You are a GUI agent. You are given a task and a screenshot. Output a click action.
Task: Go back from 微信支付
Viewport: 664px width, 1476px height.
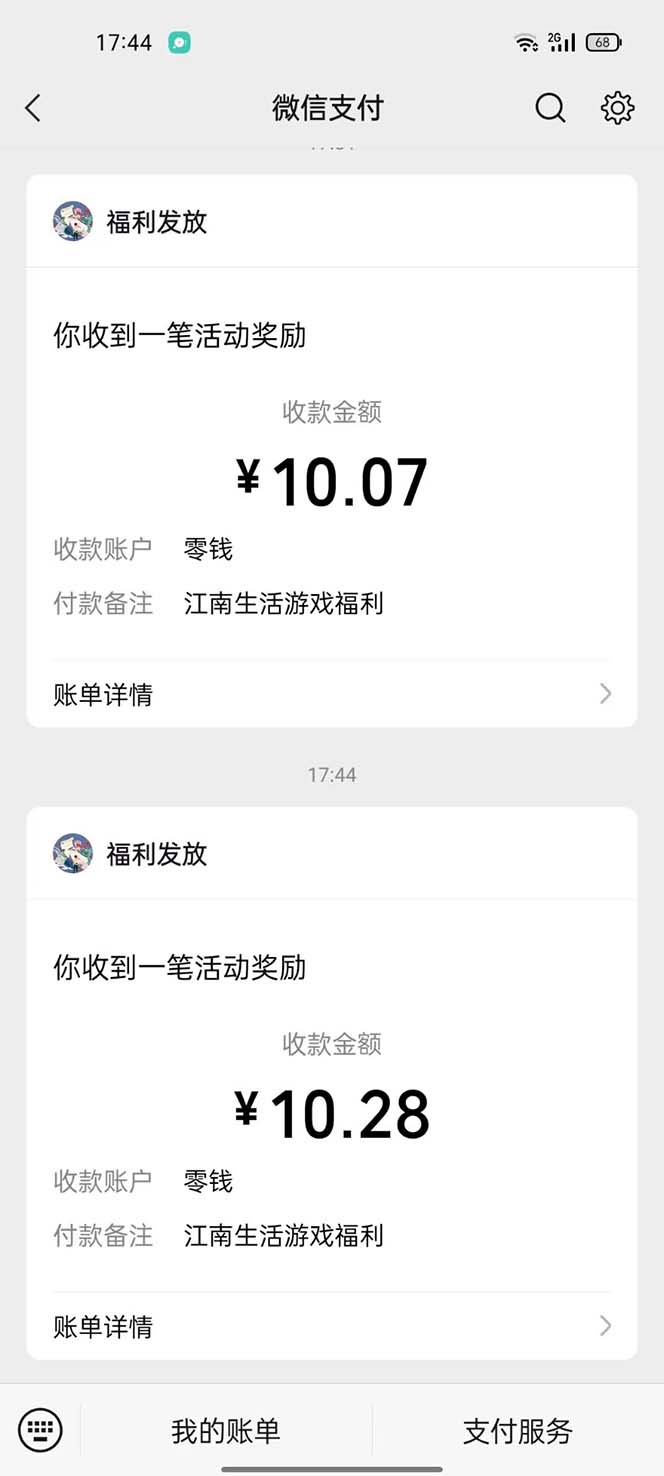tap(33, 108)
